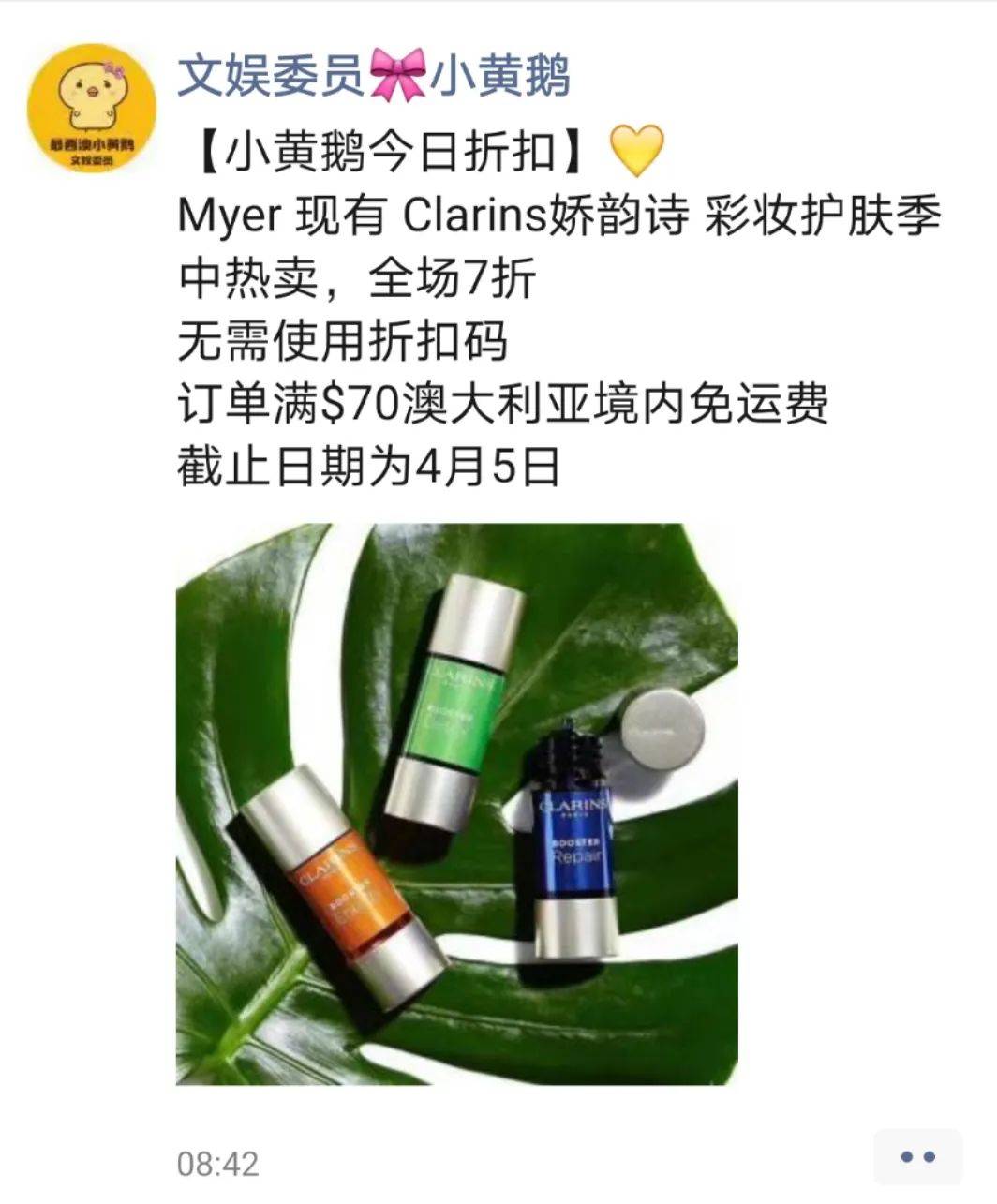View the Clarins booster photo full screen
Viewport: 997px width, 1204px height.
coord(457,804)
